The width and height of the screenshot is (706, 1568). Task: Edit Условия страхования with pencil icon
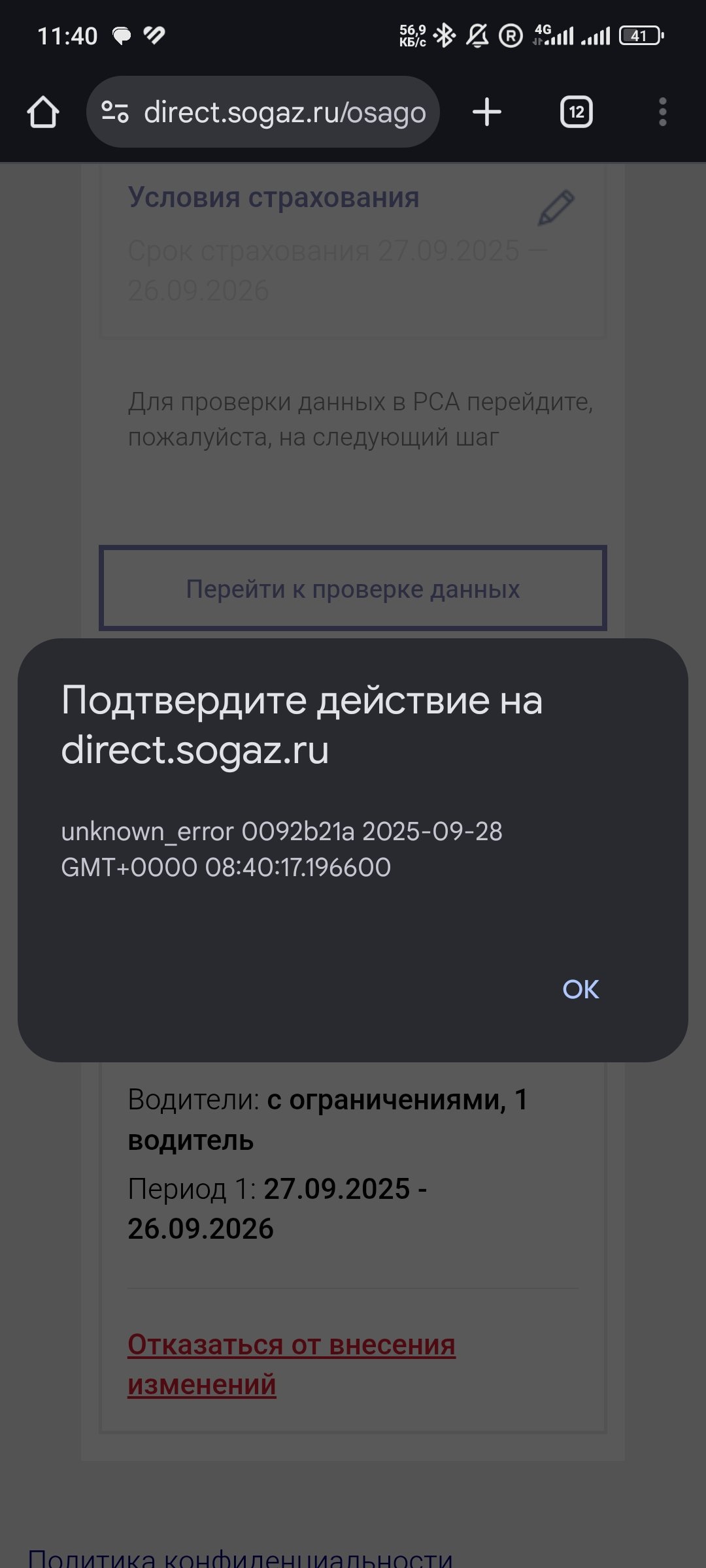point(556,208)
